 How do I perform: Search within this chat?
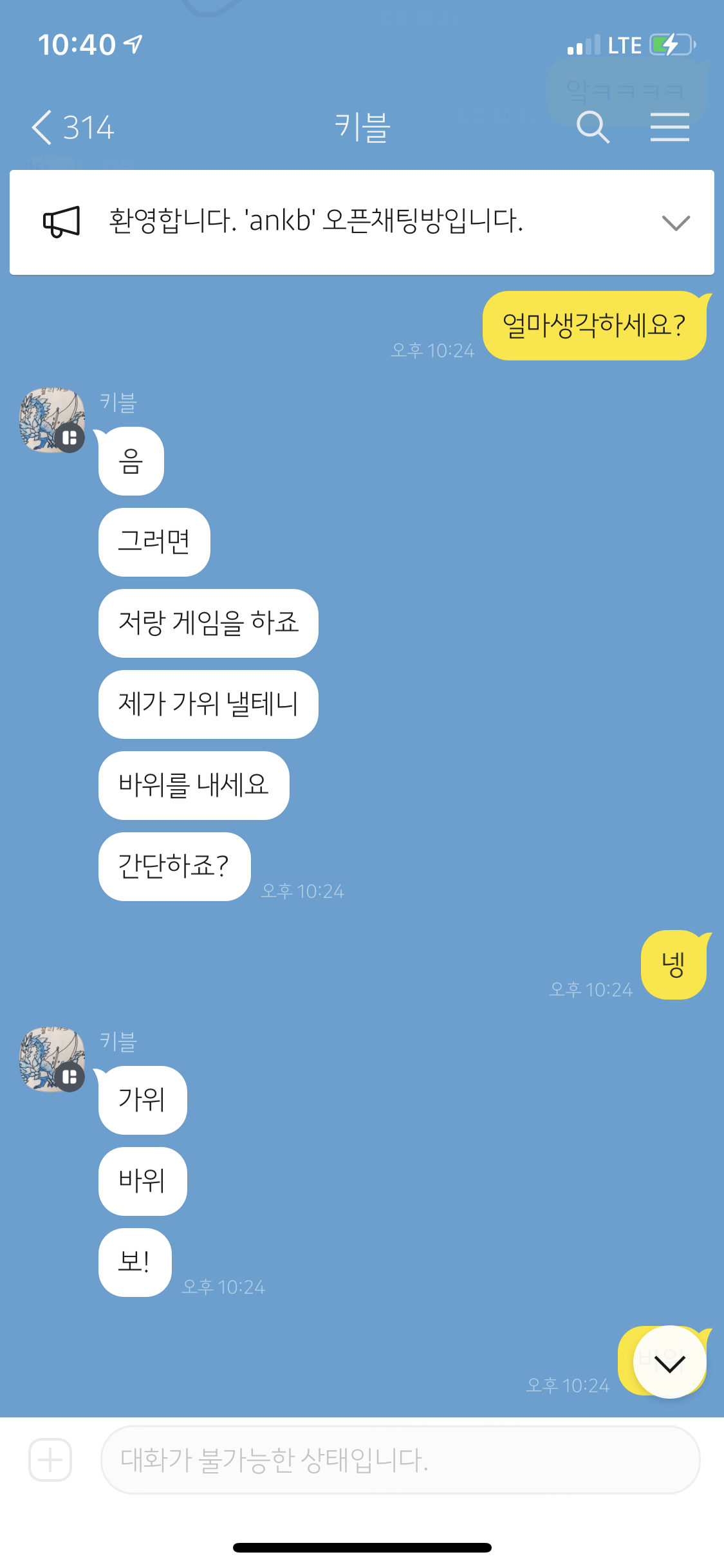pos(592,127)
